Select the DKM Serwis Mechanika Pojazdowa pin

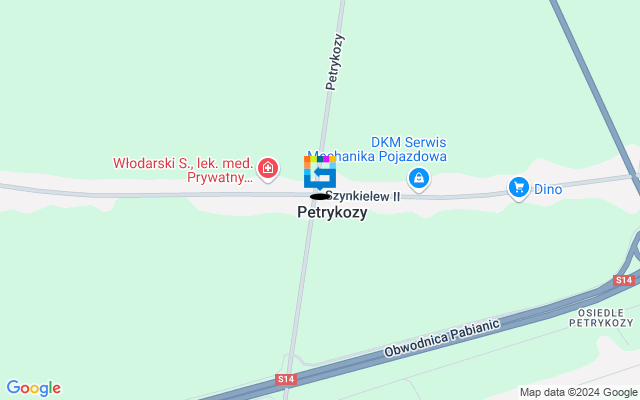(x=420, y=179)
